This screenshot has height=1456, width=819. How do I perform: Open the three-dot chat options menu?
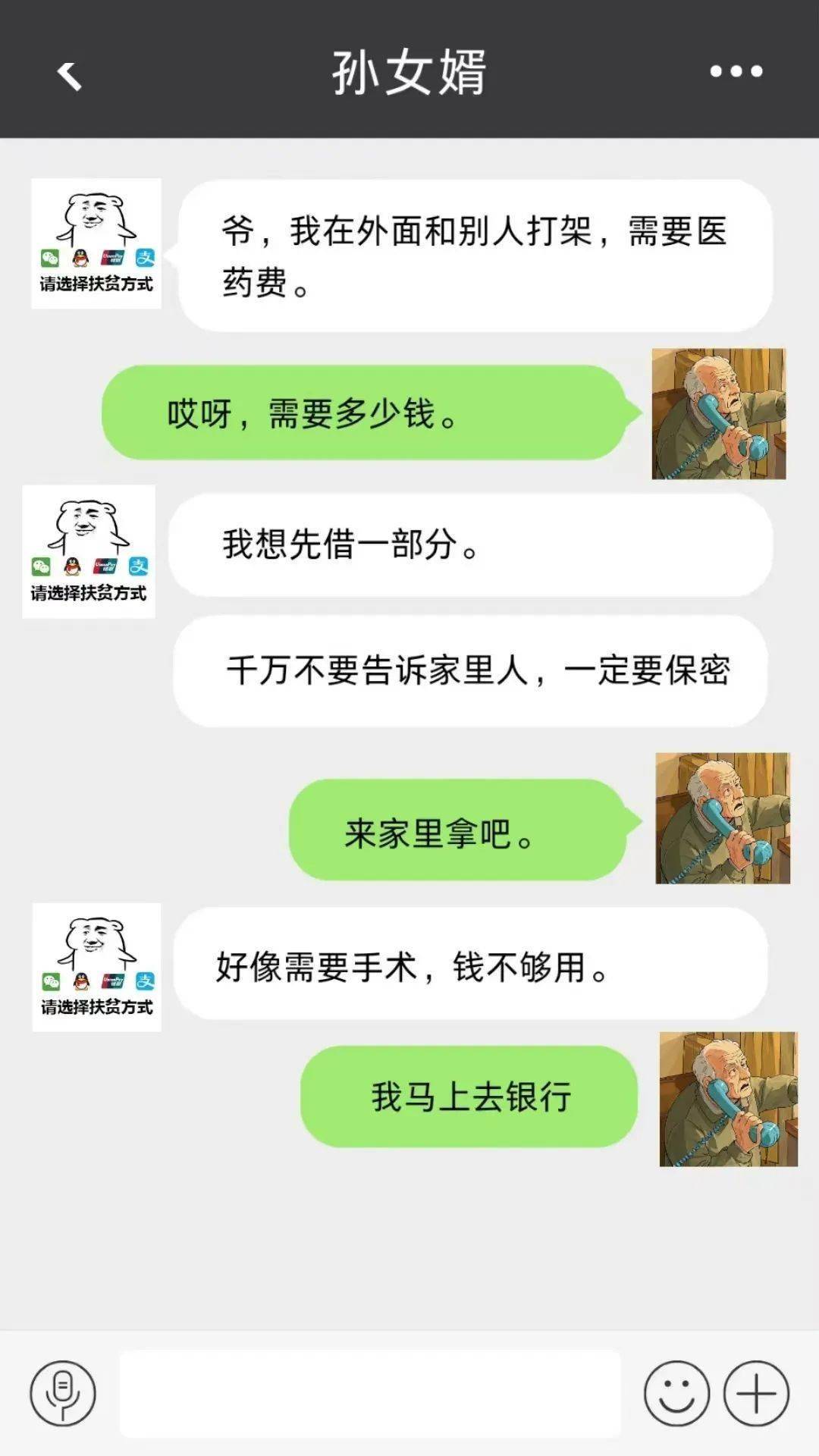coord(736,72)
